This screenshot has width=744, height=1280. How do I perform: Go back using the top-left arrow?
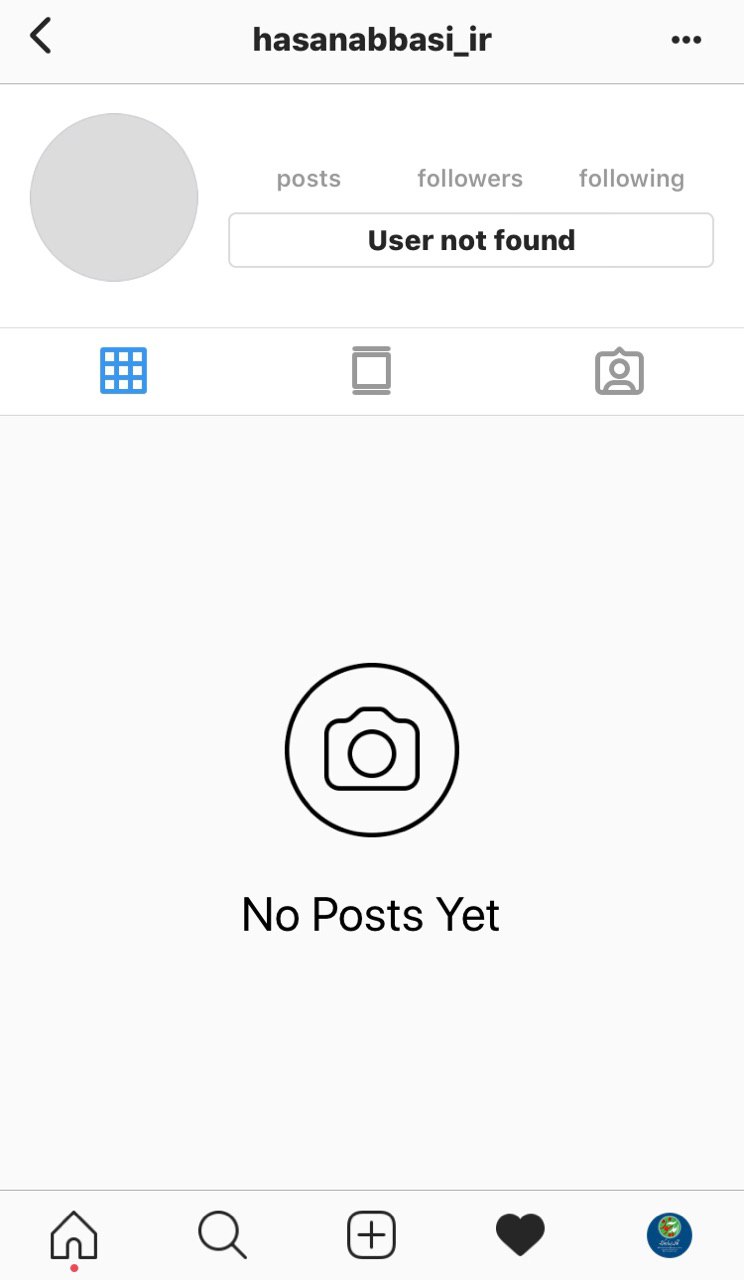40,37
